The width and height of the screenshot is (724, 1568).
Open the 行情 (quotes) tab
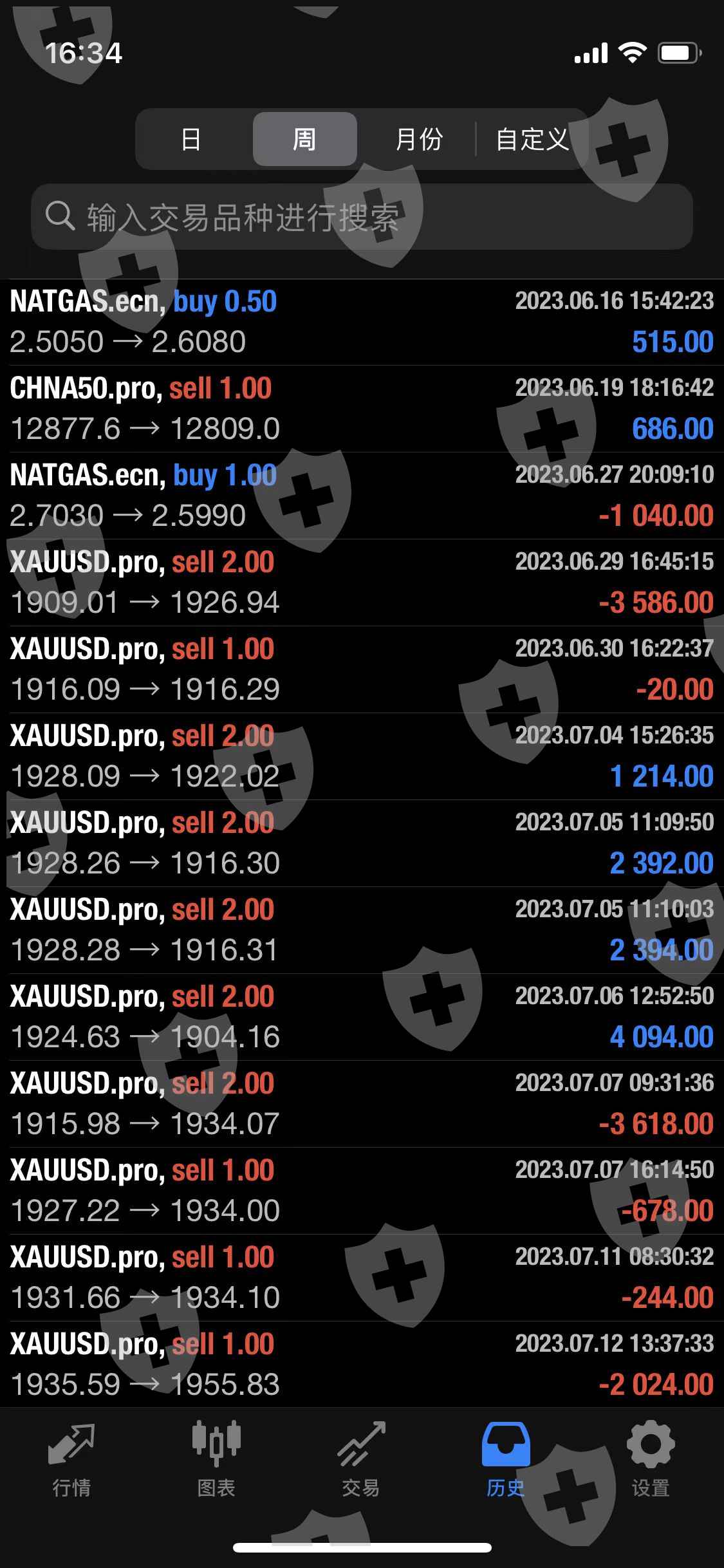pos(71,1457)
